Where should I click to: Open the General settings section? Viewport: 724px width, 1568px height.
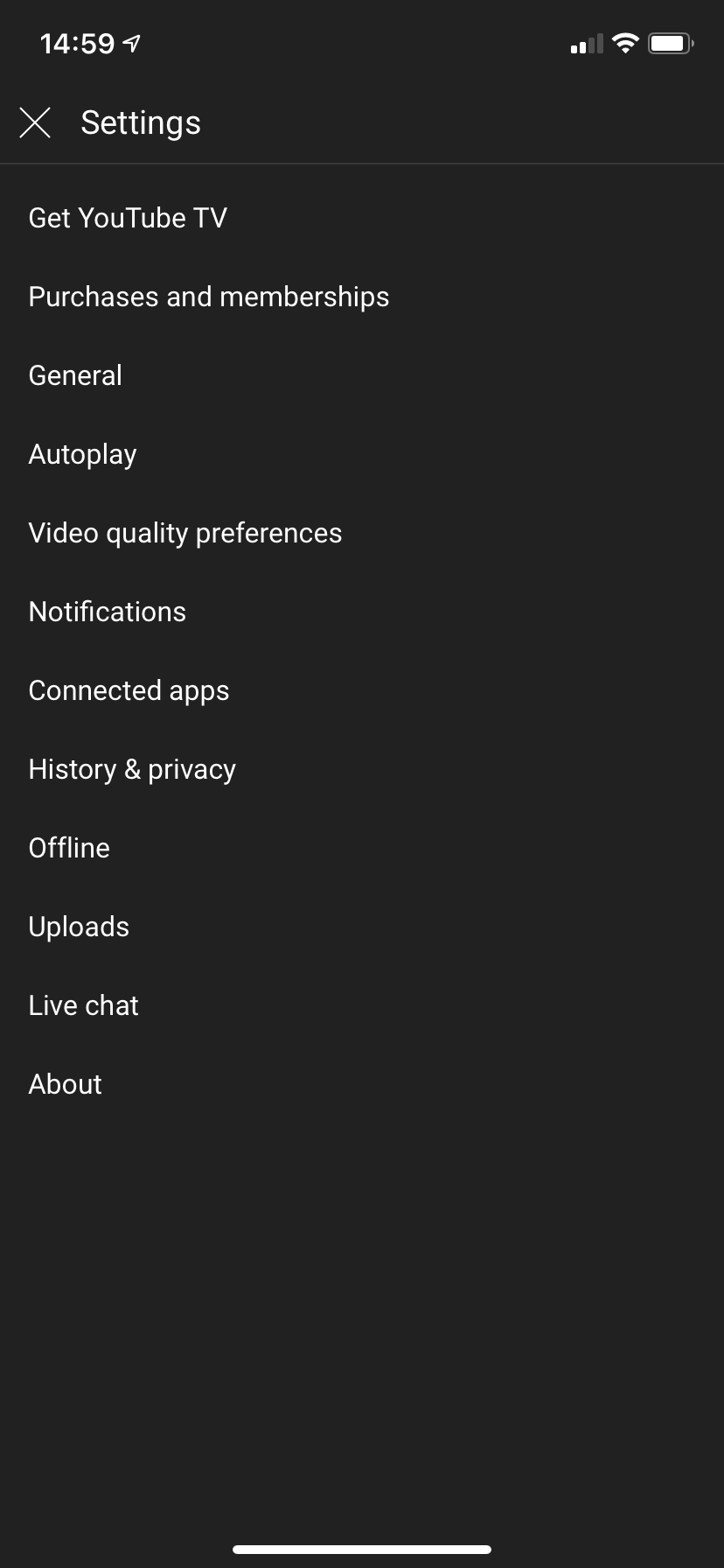75,374
